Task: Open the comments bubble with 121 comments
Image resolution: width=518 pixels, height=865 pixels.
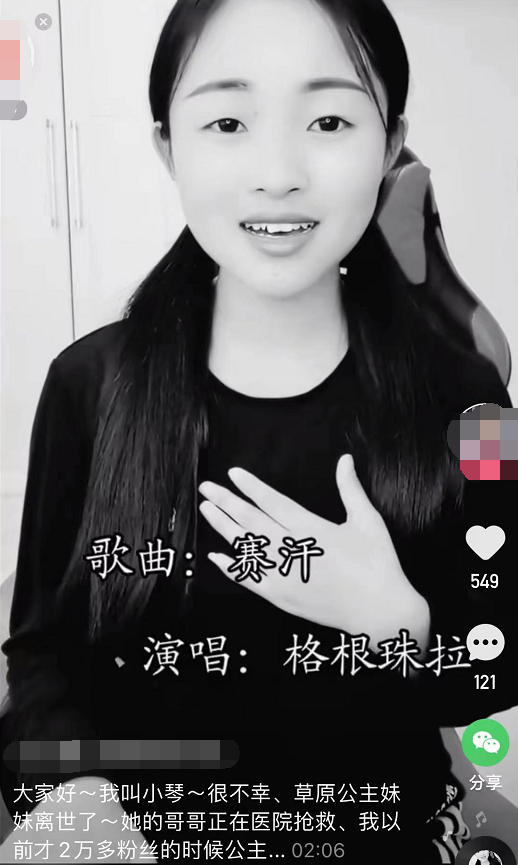Action: (x=485, y=643)
